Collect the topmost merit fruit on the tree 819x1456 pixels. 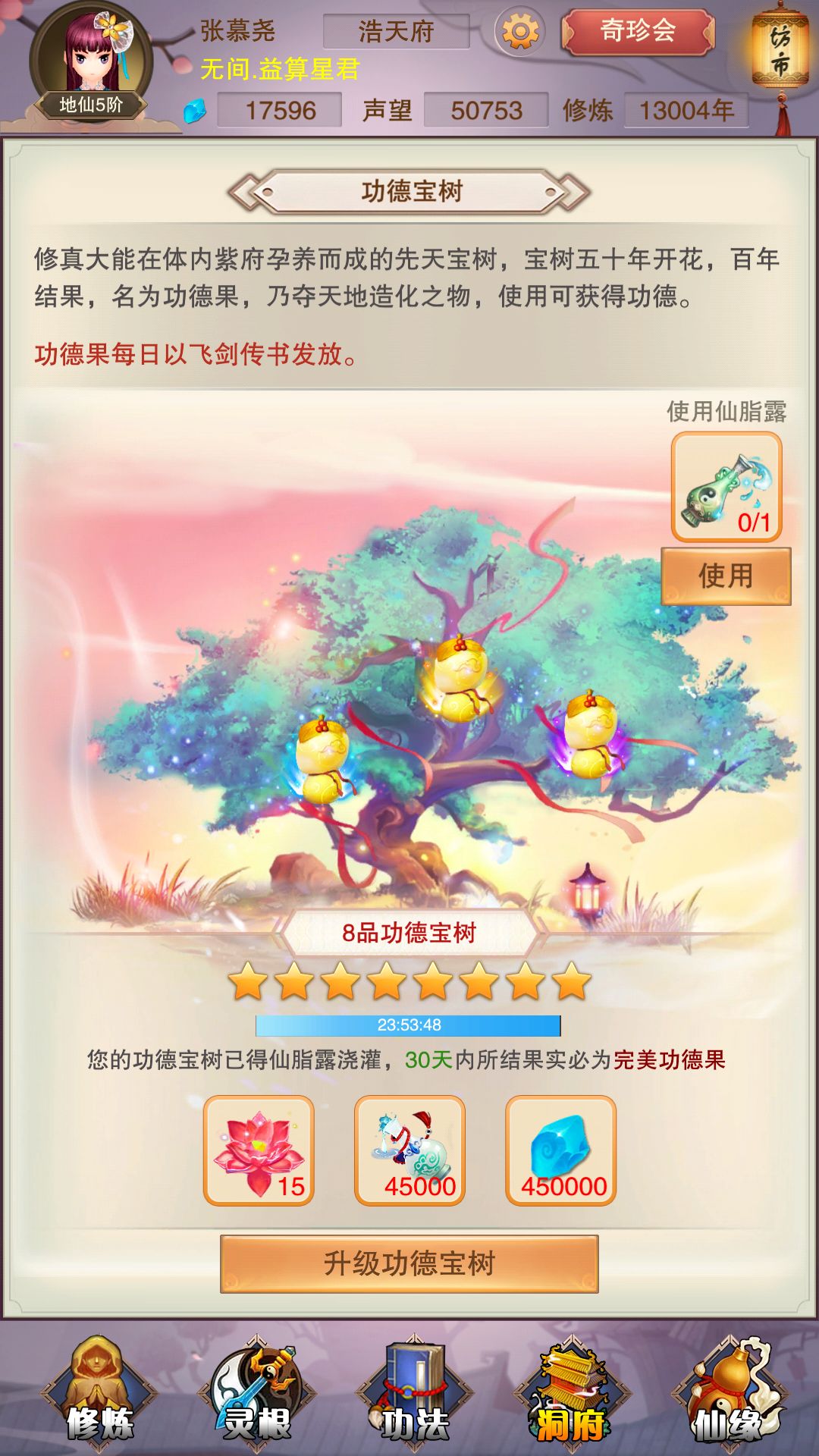pos(460,679)
